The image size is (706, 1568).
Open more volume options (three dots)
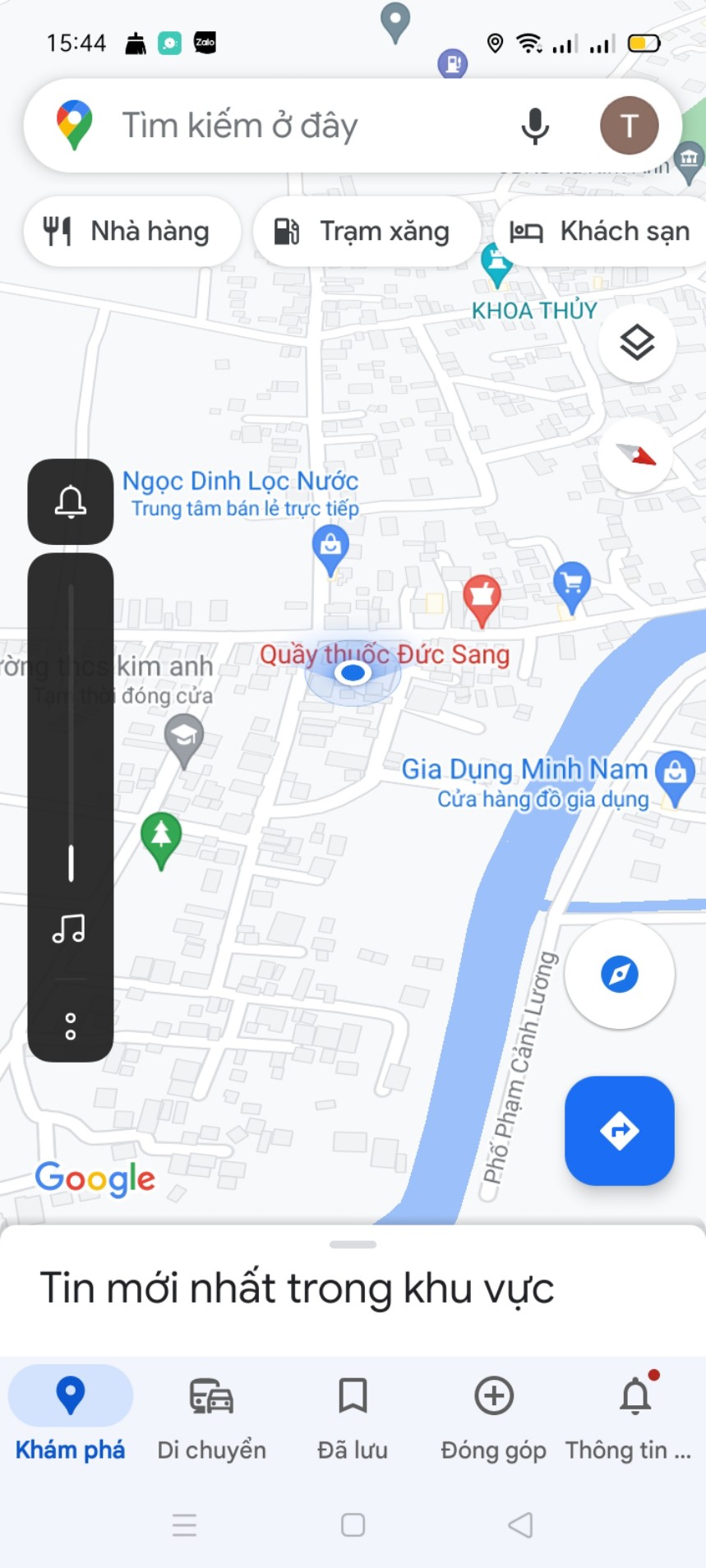tap(71, 1026)
